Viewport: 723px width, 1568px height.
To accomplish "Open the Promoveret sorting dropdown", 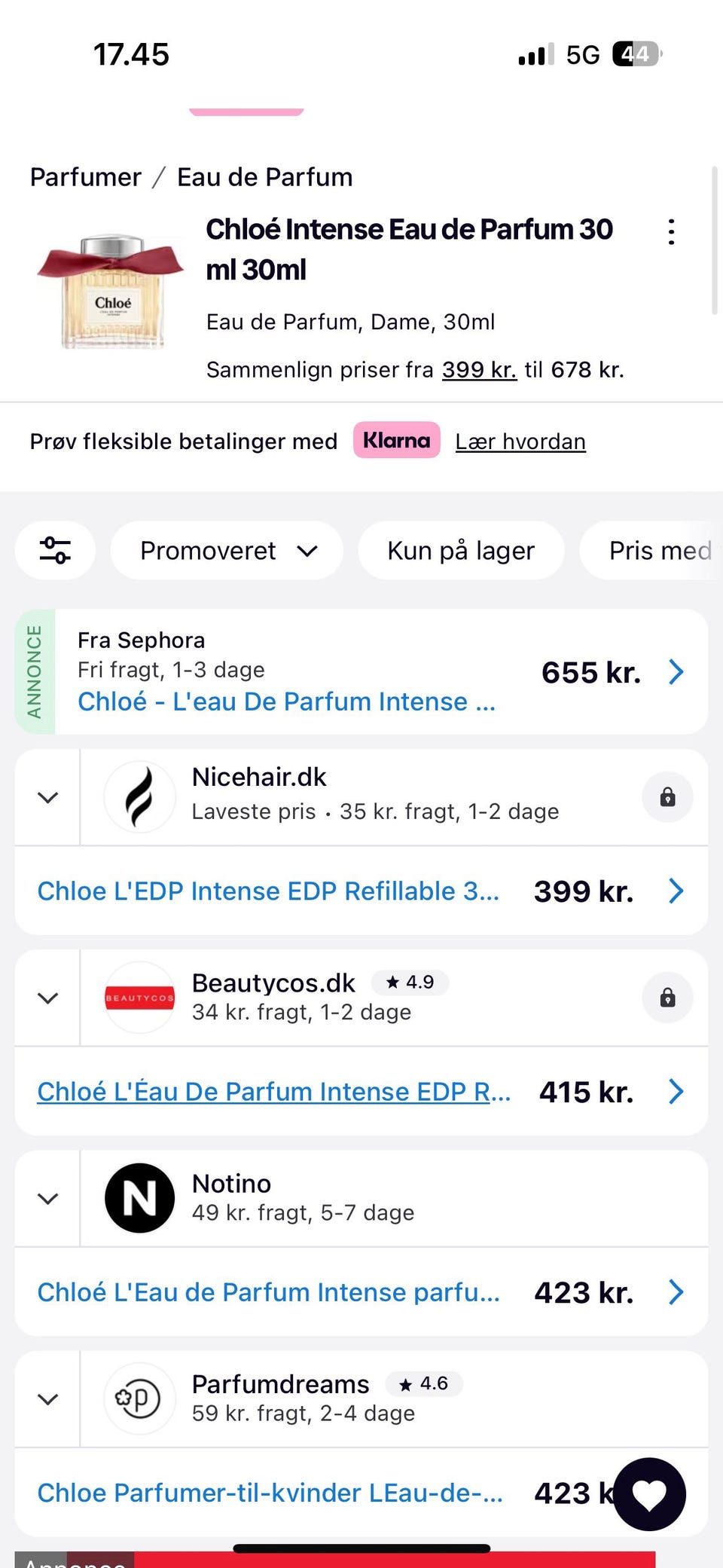I will [226, 551].
